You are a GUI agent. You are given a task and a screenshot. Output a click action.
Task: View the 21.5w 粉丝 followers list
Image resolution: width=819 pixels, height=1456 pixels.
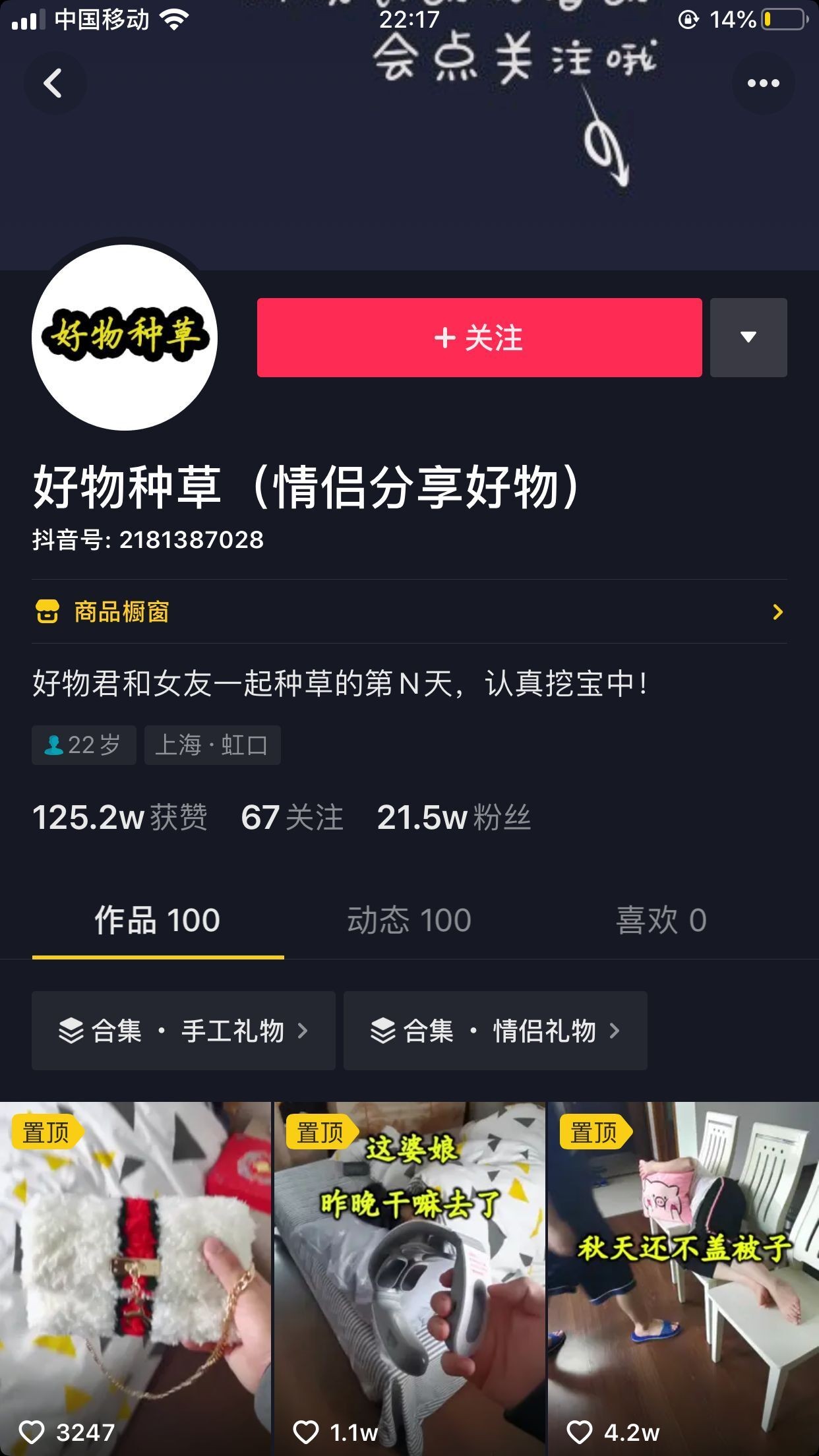point(454,818)
